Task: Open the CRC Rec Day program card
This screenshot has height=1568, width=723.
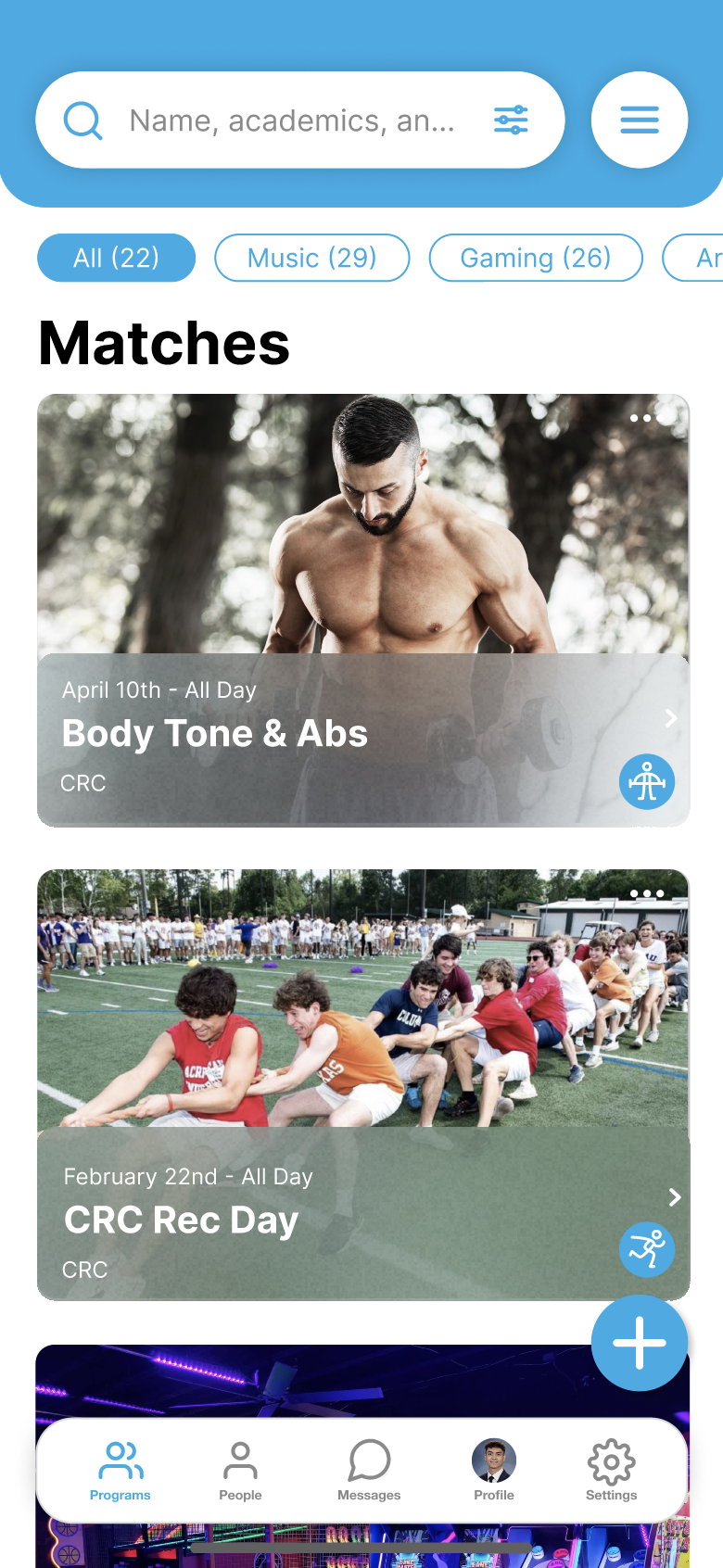Action: point(363,1085)
